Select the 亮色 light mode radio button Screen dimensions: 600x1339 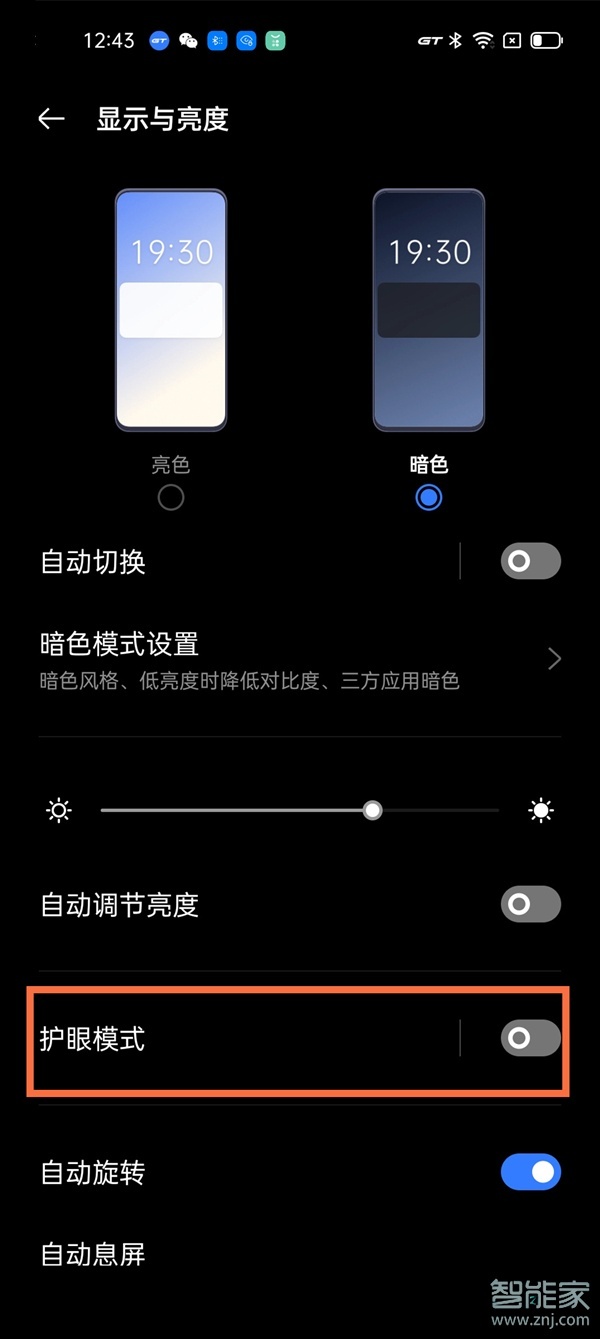pos(171,497)
